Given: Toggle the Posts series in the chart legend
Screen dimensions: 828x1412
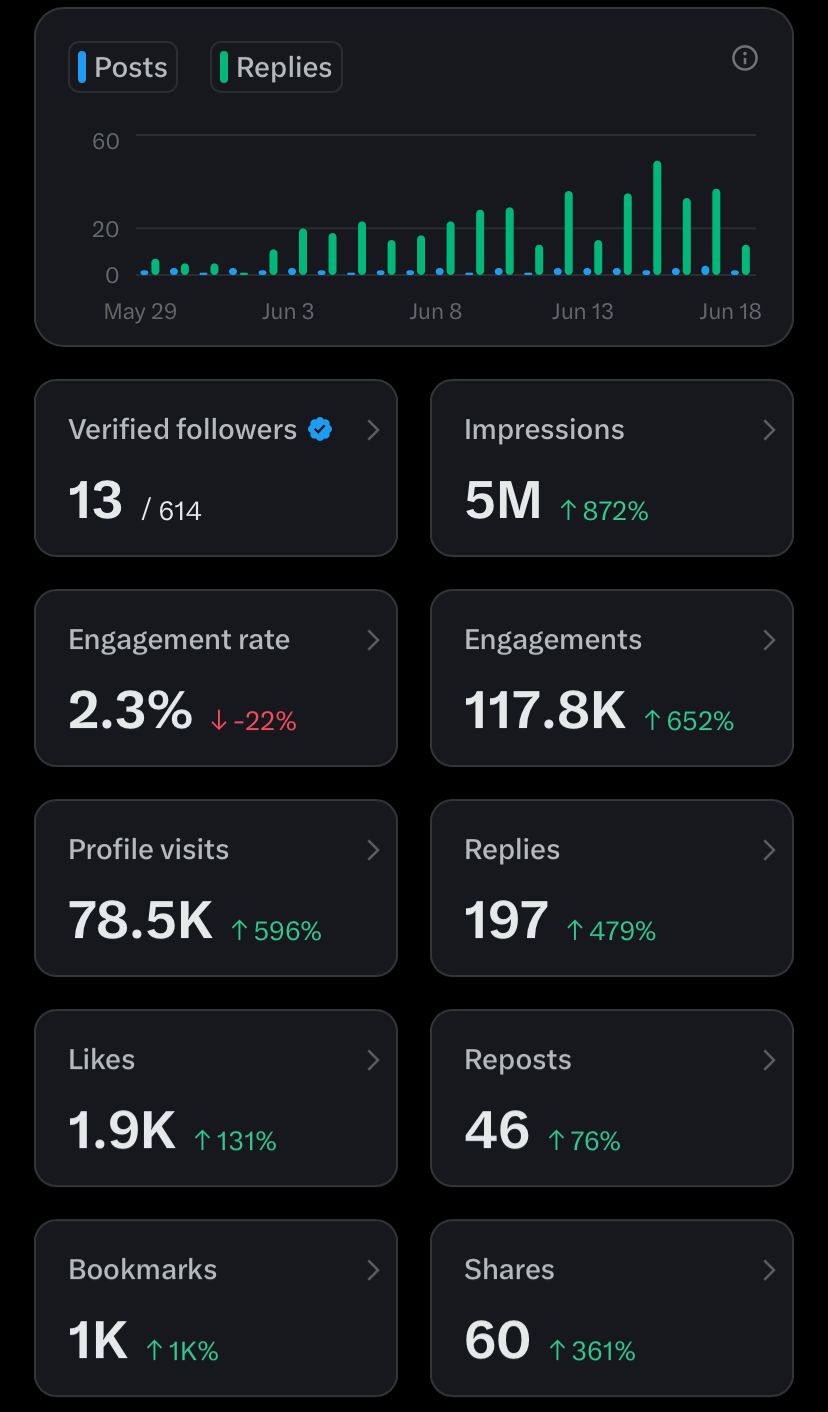Looking at the screenshot, I should pos(122,67).
